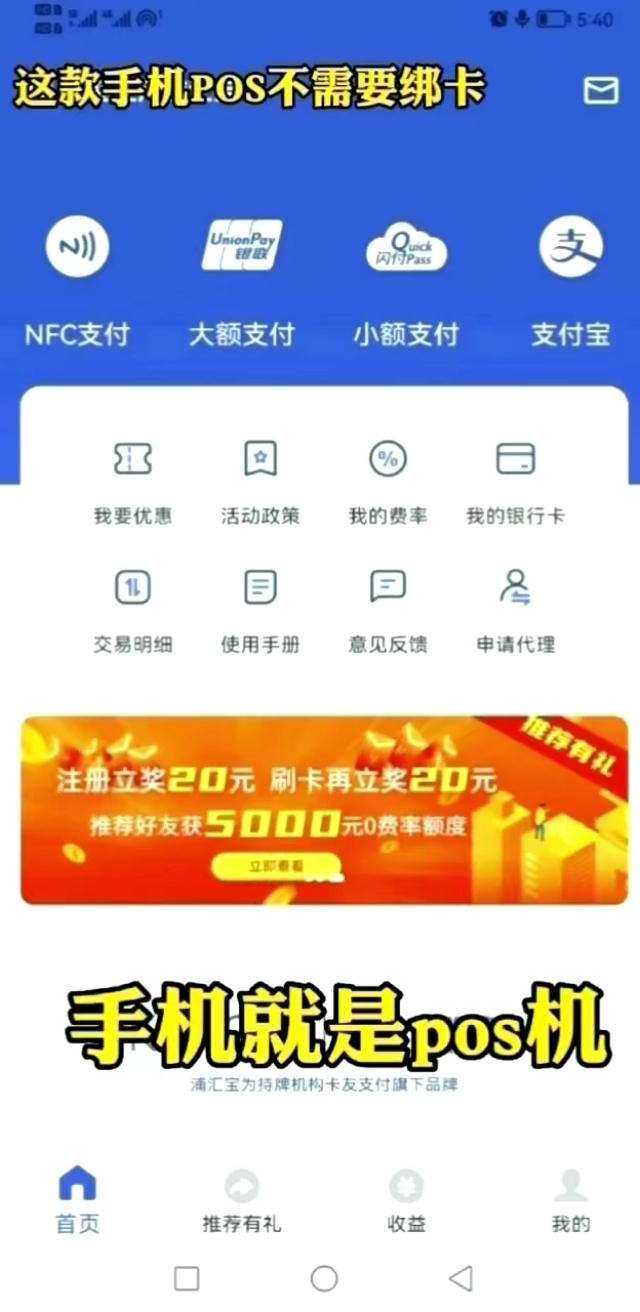The width and height of the screenshot is (640, 1312).
Task: Tap 立即查看 button on banner
Action: pyautogui.click(x=276, y=868)
